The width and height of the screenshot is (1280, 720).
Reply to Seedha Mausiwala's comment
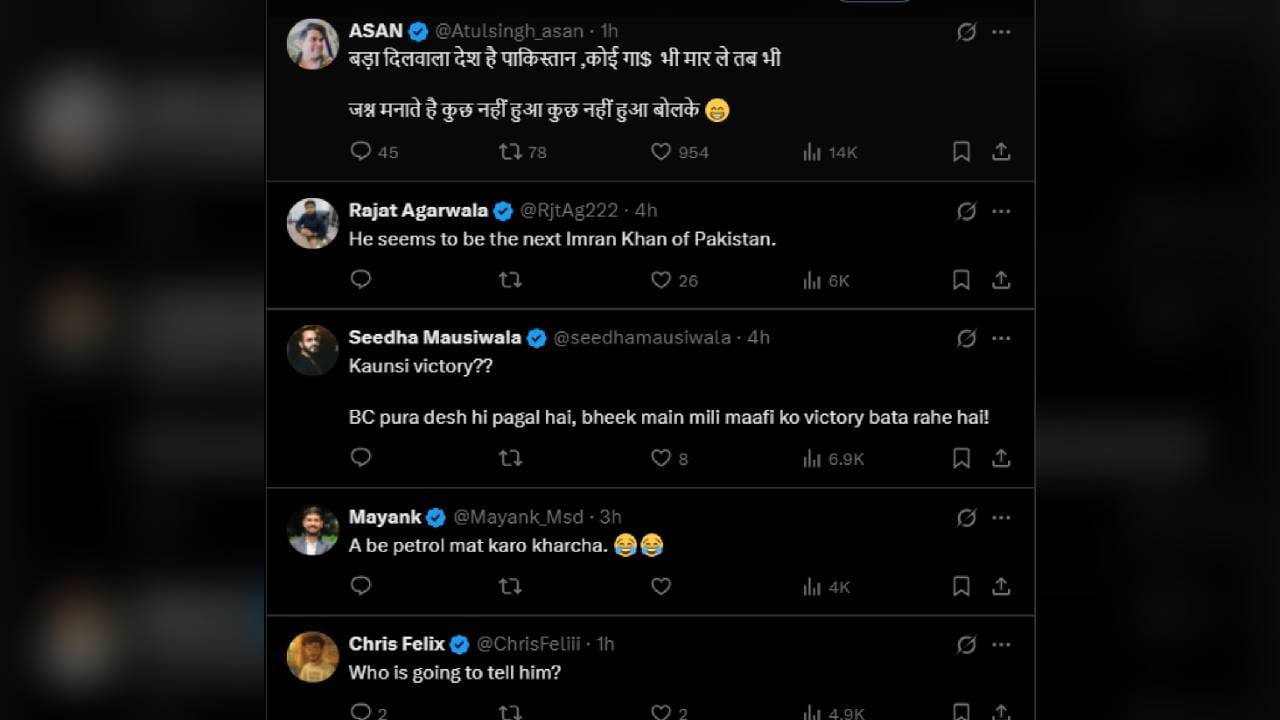point(361,458)
